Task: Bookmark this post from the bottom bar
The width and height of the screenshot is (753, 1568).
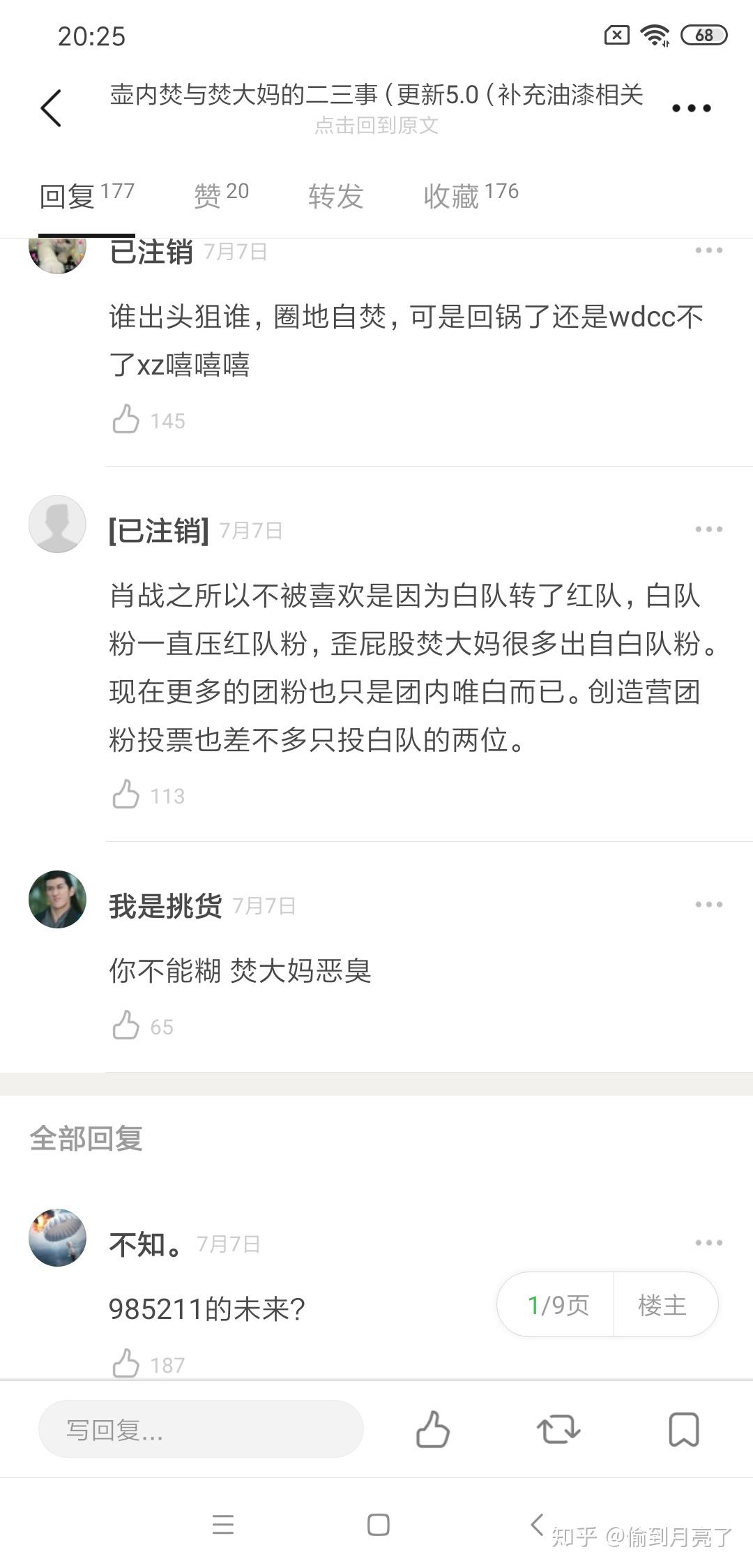Action: (683, 1430)
